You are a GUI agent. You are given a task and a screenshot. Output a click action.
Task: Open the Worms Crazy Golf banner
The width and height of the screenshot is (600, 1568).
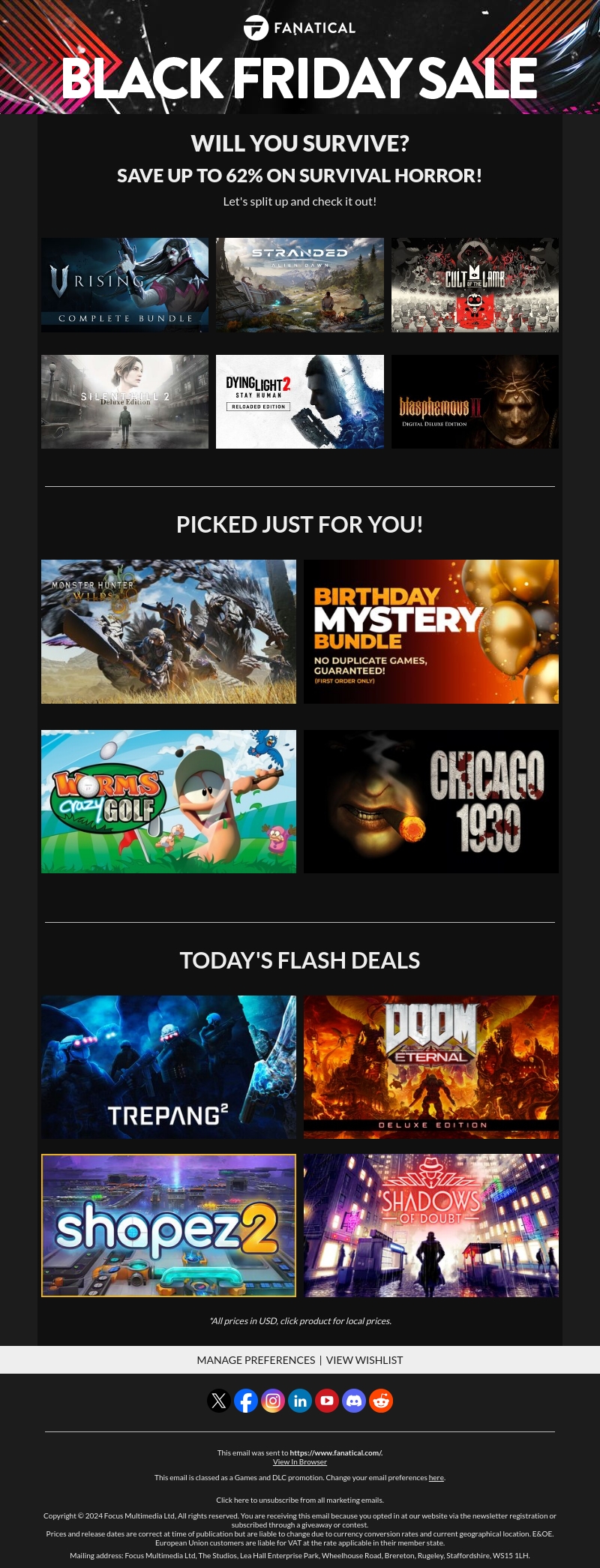click(169, 801)
